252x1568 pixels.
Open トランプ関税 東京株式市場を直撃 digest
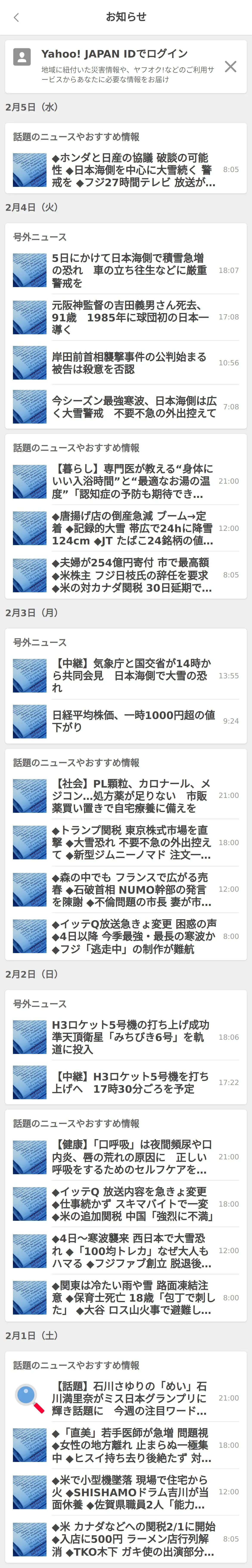[131, 843]
